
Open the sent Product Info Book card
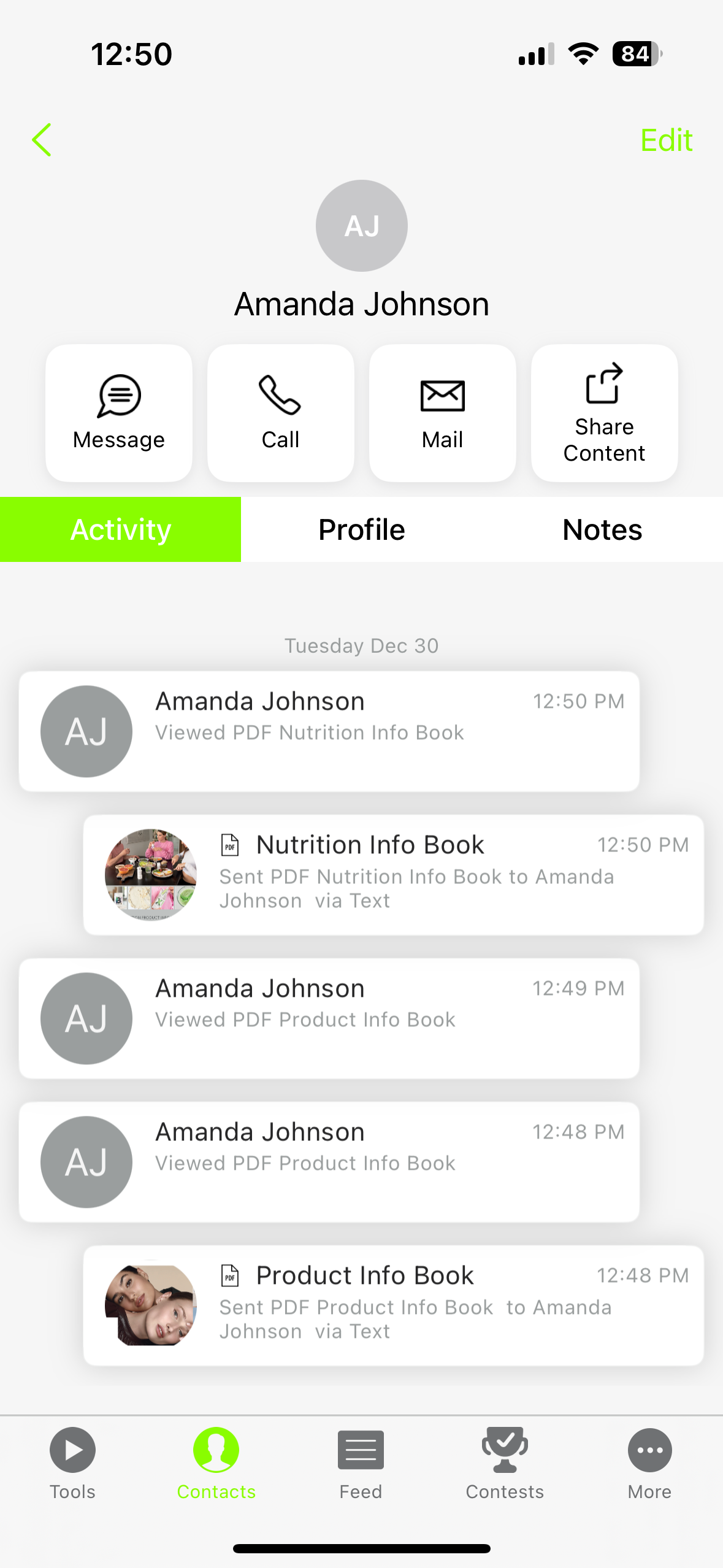click(393, 1305)
